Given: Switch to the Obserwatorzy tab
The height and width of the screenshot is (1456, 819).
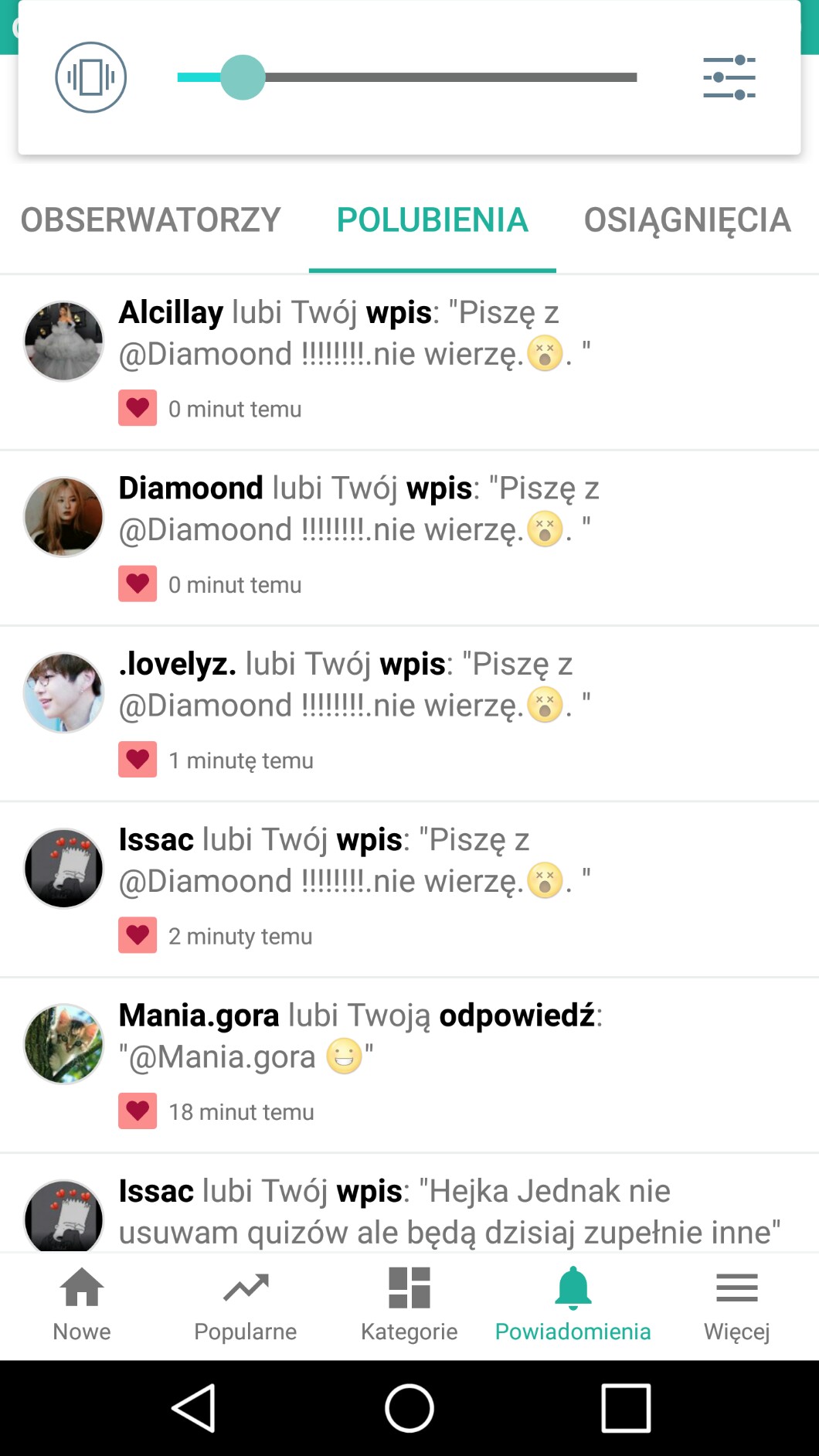Looking at the screenshot, I should pyautogui.click(x=151, y=220).
